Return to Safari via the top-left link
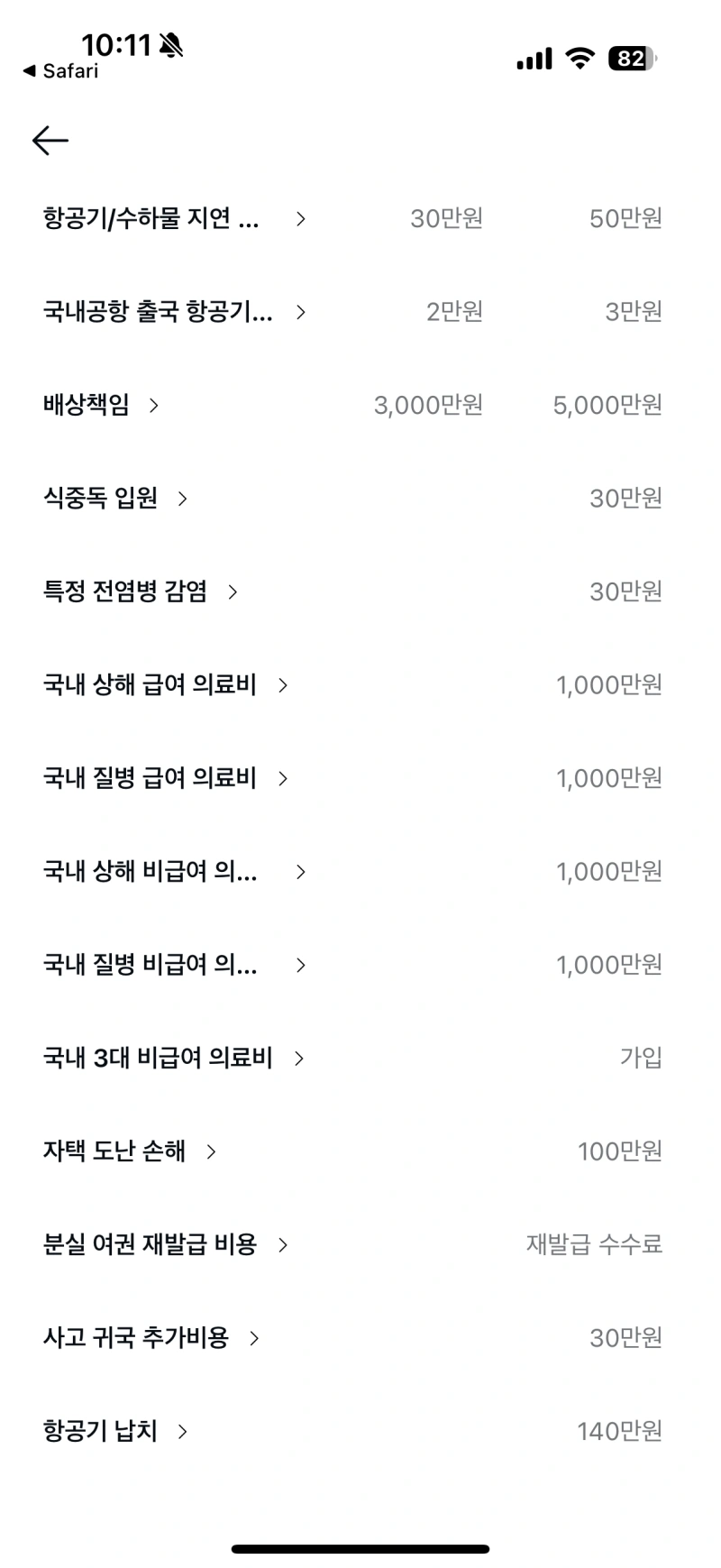Screen dimensions: 721x1568 (x=61, y=72)
